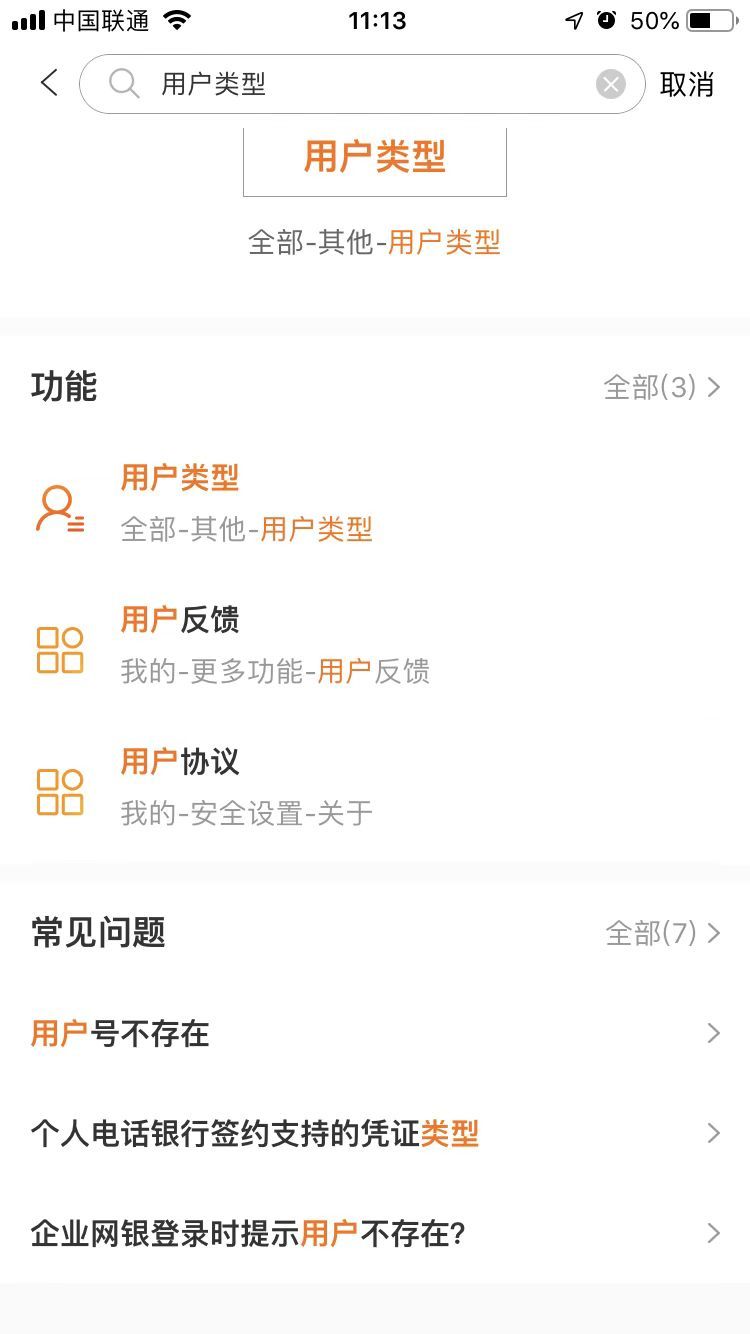This screenshot has height=1334, width=750.
Task: View all 7 results under 常见问题
Action: pos(663,933)
